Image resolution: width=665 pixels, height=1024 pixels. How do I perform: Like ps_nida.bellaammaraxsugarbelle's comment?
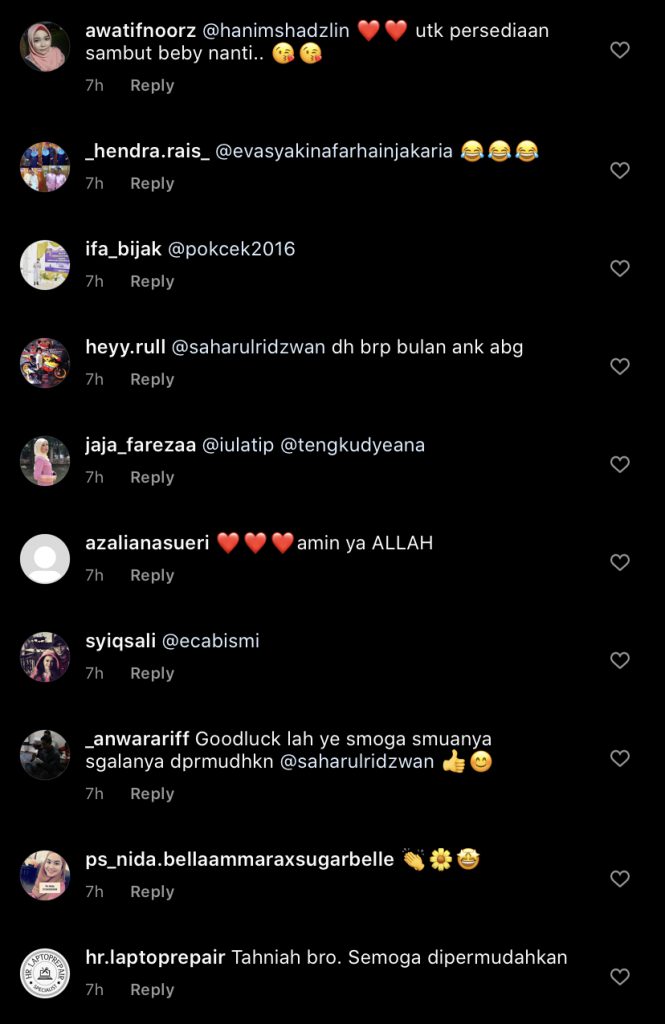pos(620,879)
